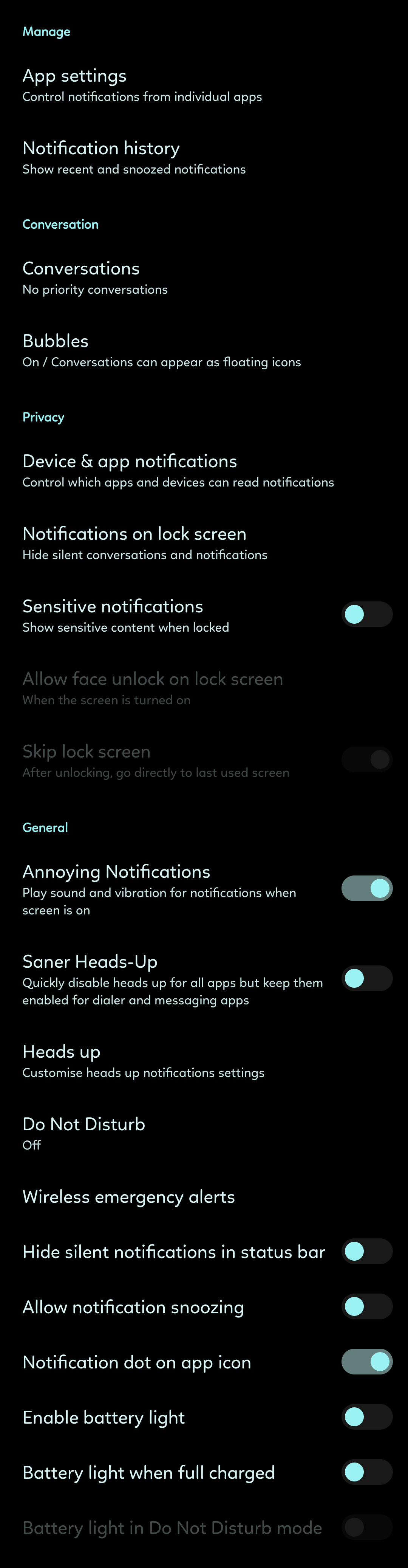Turn off Notification dot on app icon
Image resolution: width=408 pixels, height=1568 pixels.
367,1362
